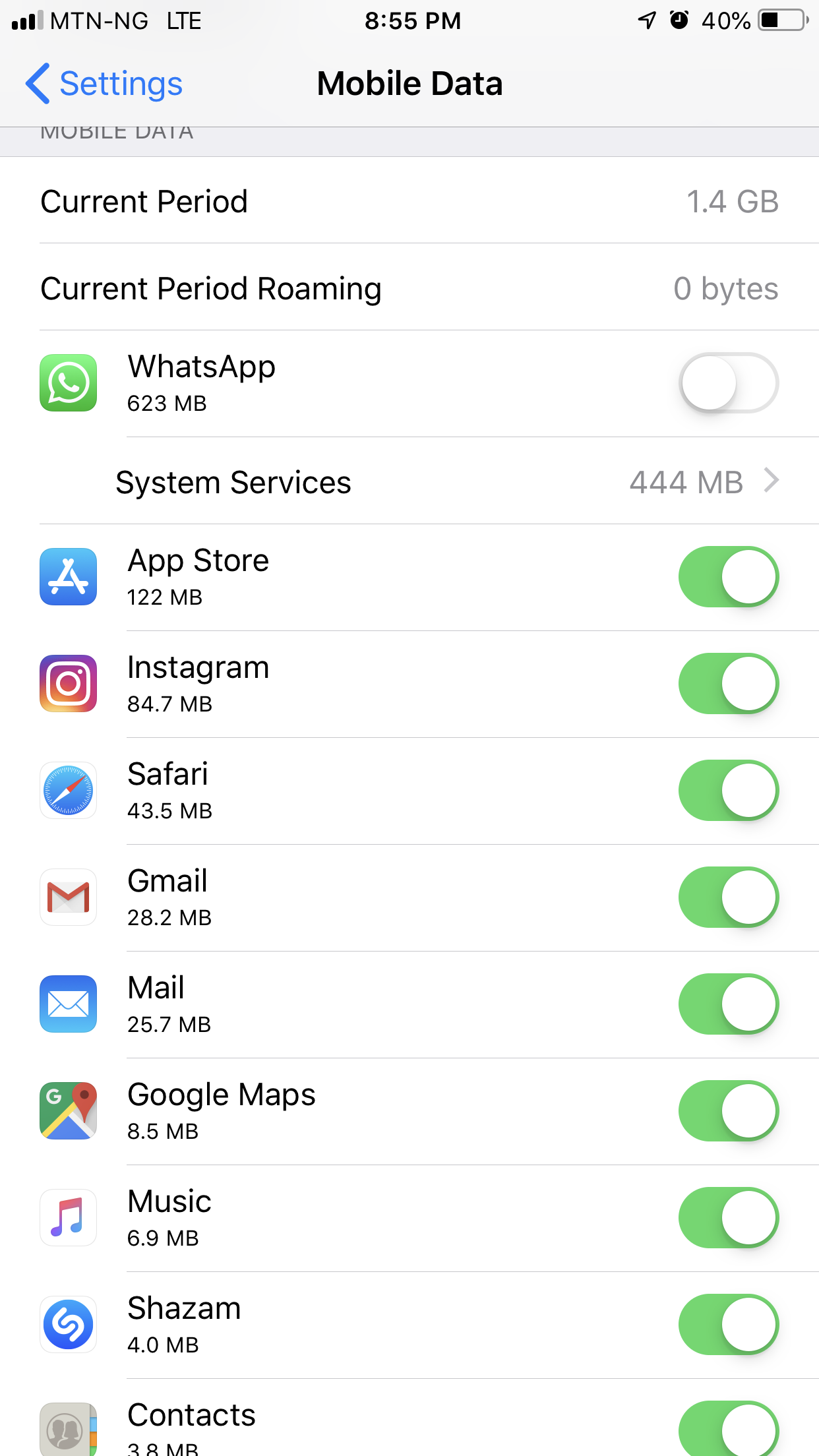Tap the Shazam app icon
This screenshot has height=1456, width=819.
coord(68,1325)
